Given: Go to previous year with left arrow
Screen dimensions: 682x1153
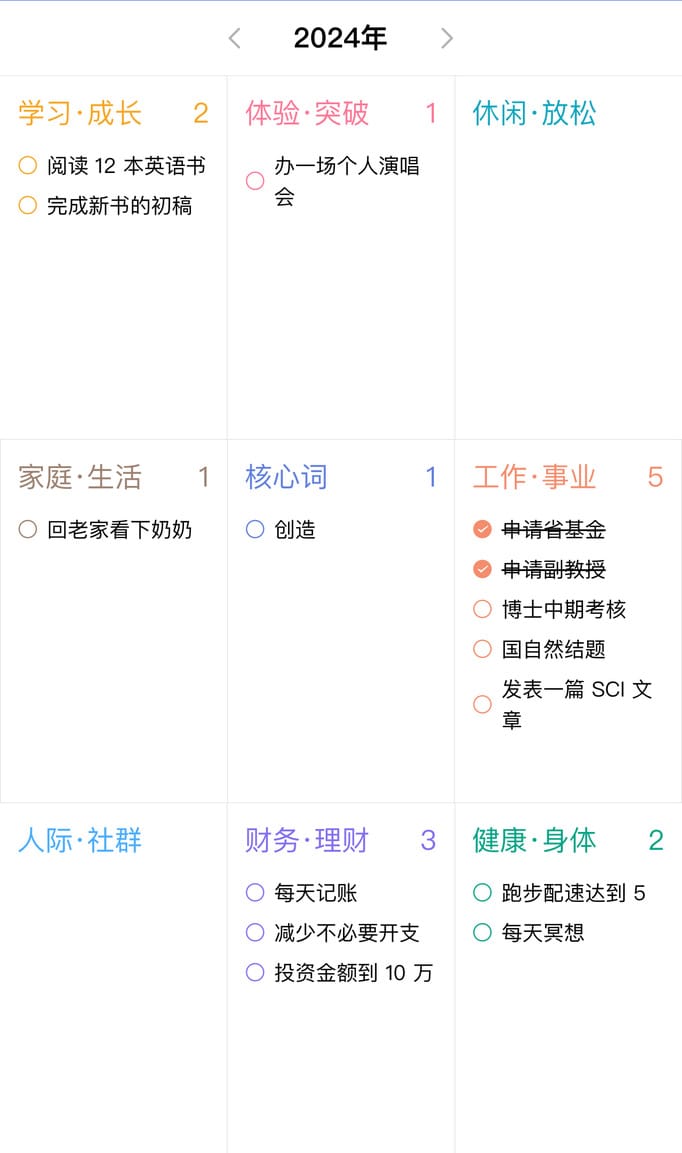Looking at the screenshot, I should [235, 38].
